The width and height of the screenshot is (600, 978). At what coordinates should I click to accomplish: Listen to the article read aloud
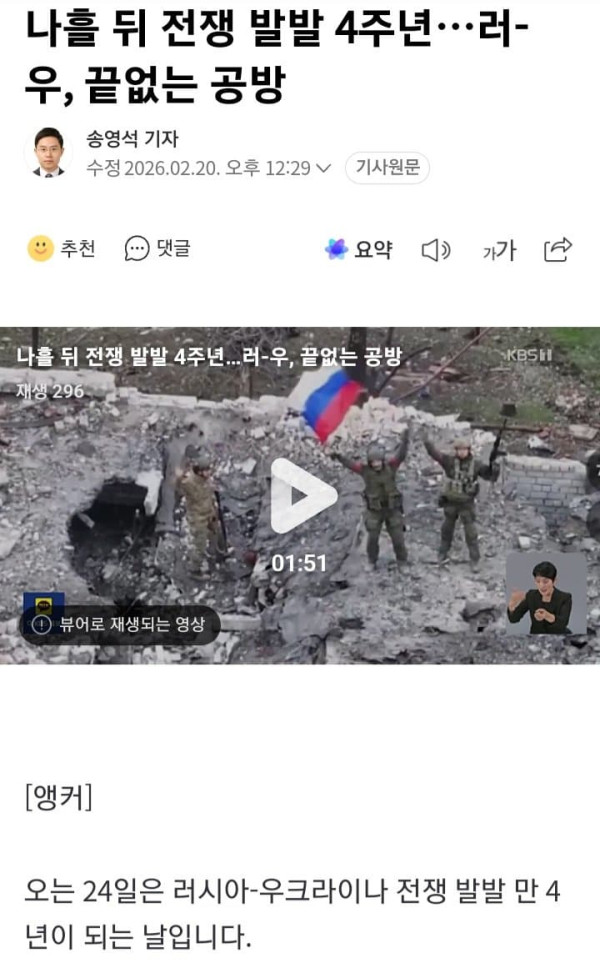click(435, 249)
